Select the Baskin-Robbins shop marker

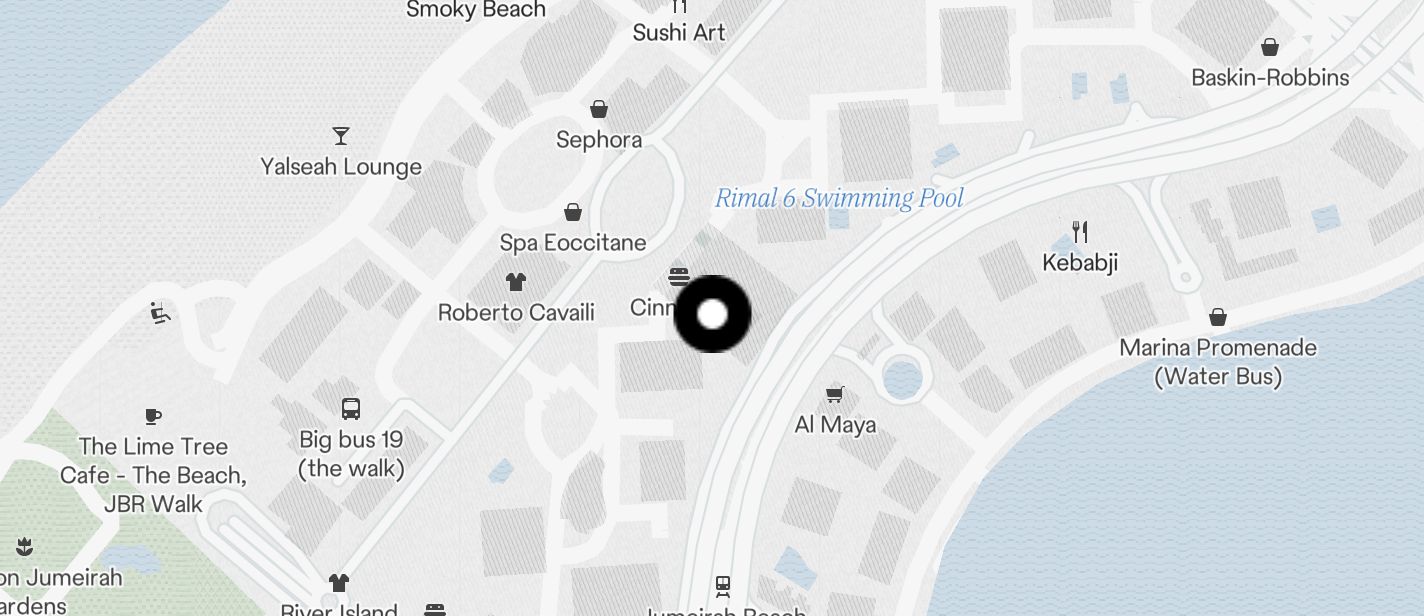[1270, 48]
